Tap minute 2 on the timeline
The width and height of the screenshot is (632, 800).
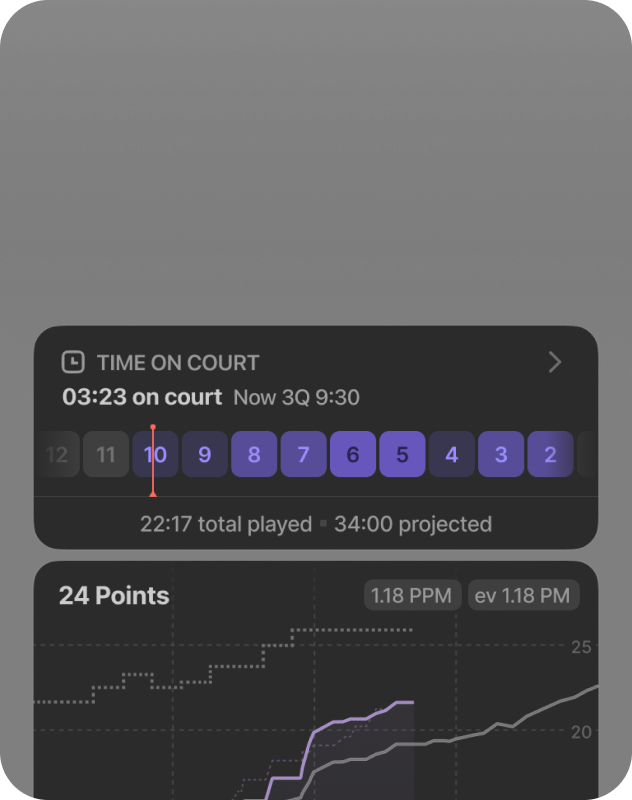click(550, 455)
